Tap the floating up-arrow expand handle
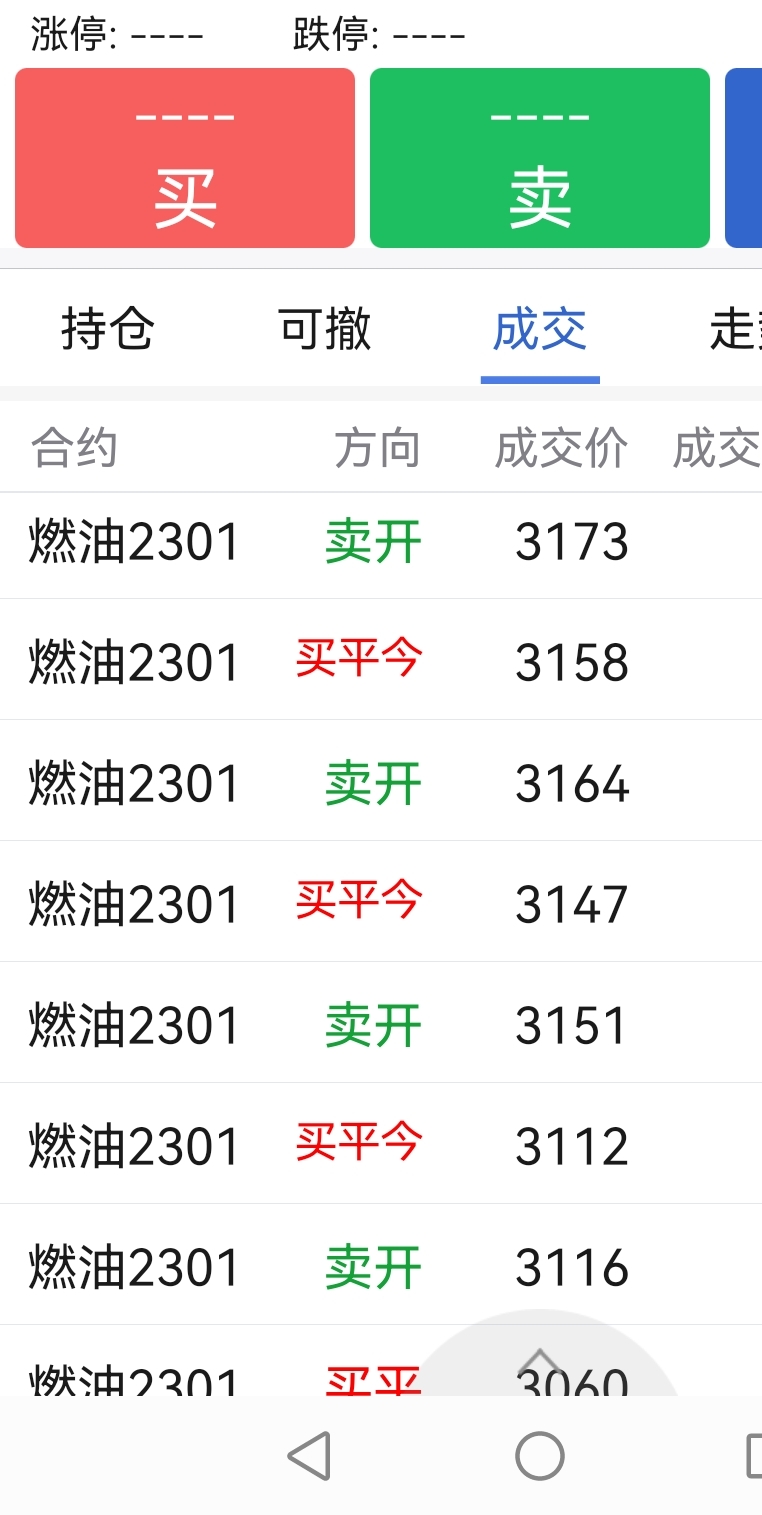The height and width of the screenshot is (1515, 762). [541, 1360]
